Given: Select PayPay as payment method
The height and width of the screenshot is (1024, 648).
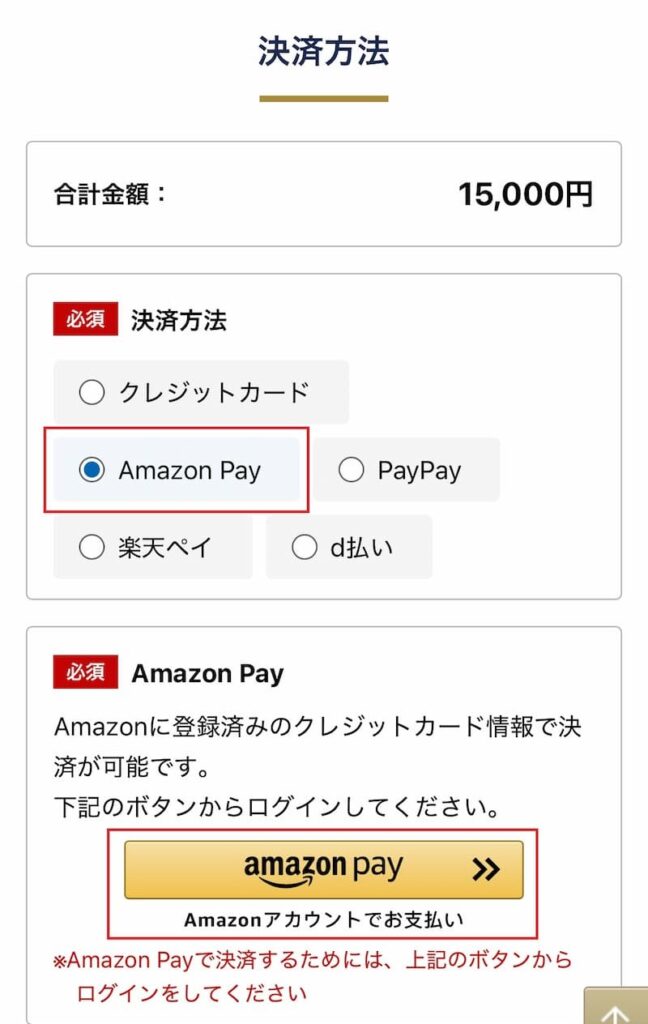Looking at the screenshot, I should pyautogui.click(x=351, y=470).
